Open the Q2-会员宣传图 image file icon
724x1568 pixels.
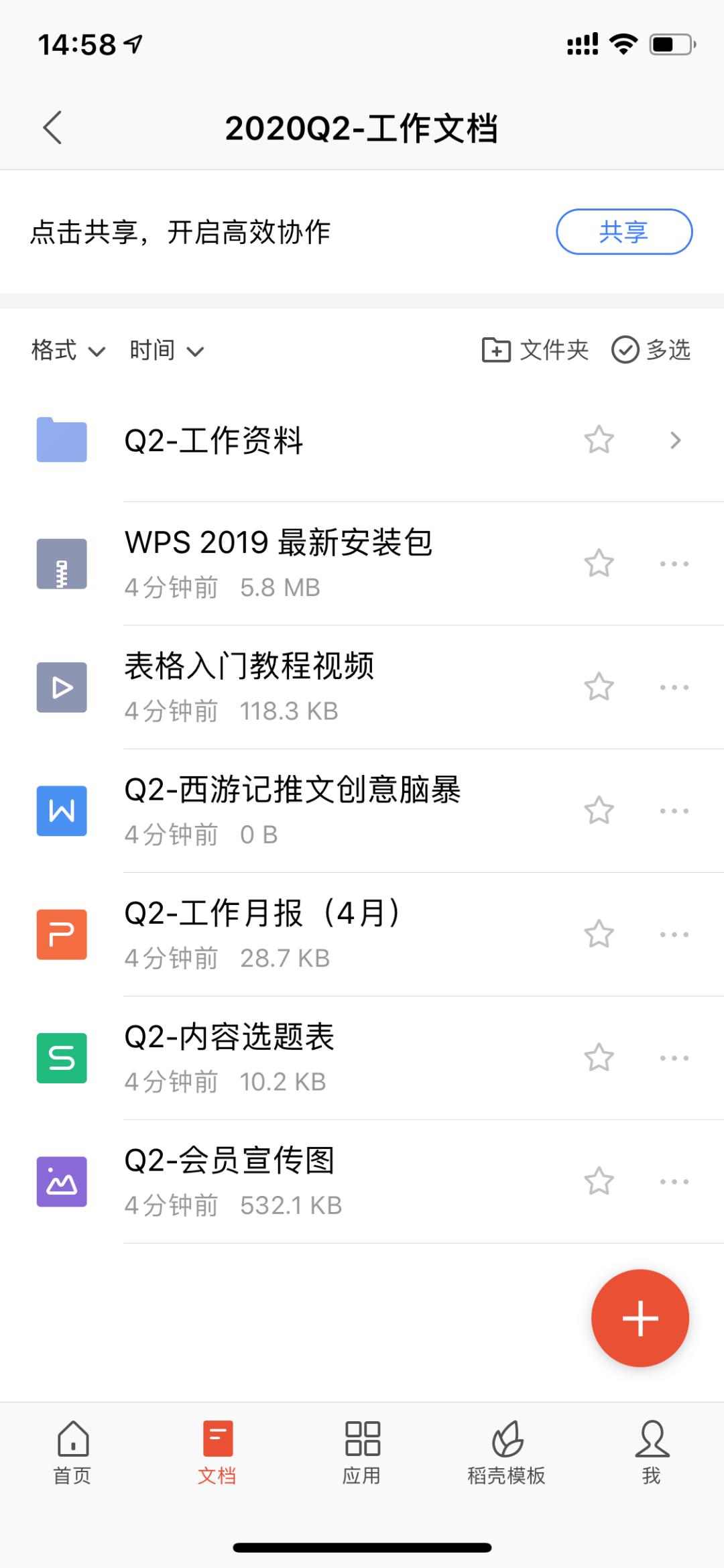62,1181
